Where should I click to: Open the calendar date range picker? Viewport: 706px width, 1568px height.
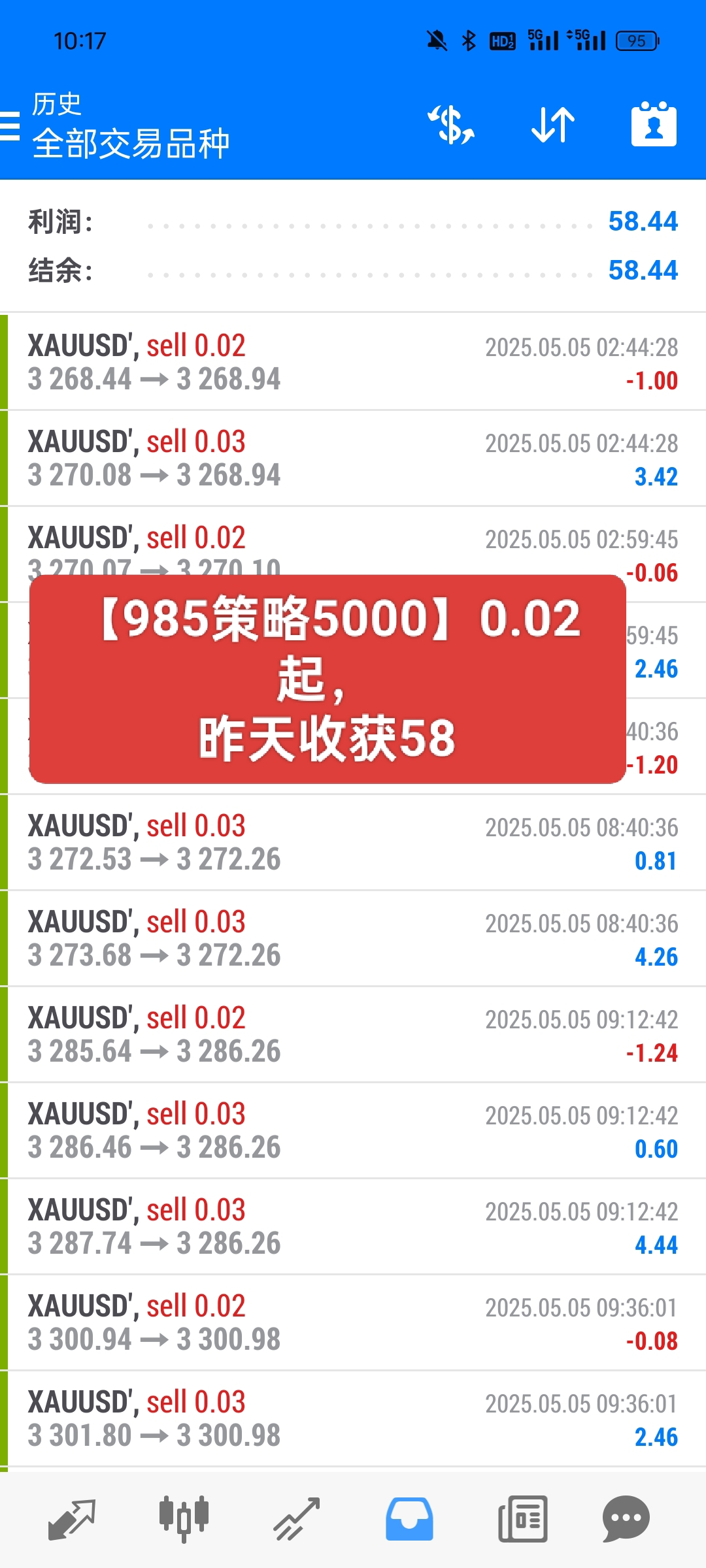[654, 123]
